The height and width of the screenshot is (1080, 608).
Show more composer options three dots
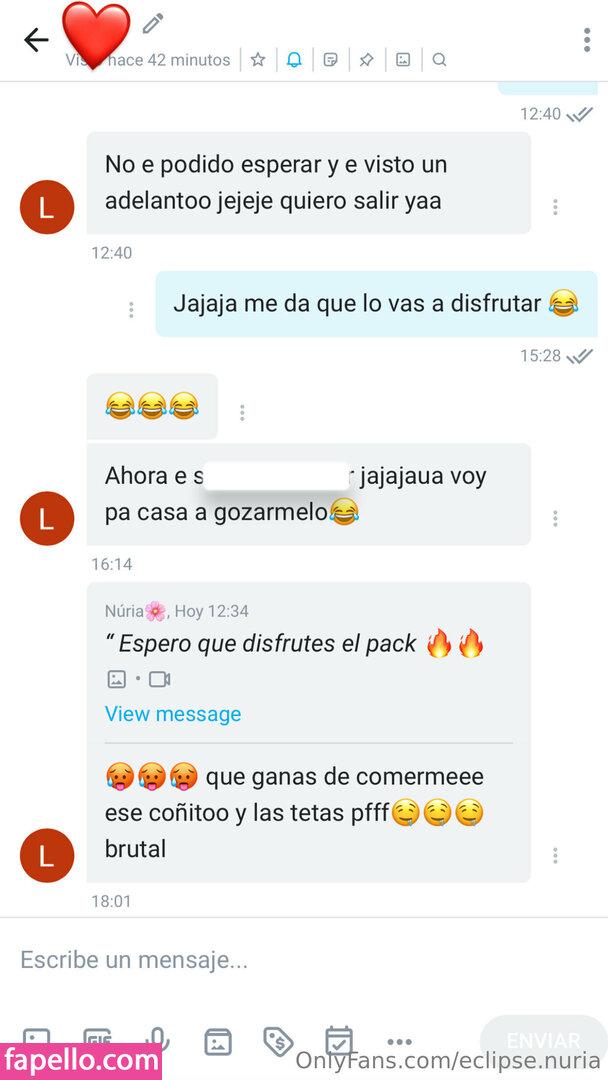point(399,1040)
